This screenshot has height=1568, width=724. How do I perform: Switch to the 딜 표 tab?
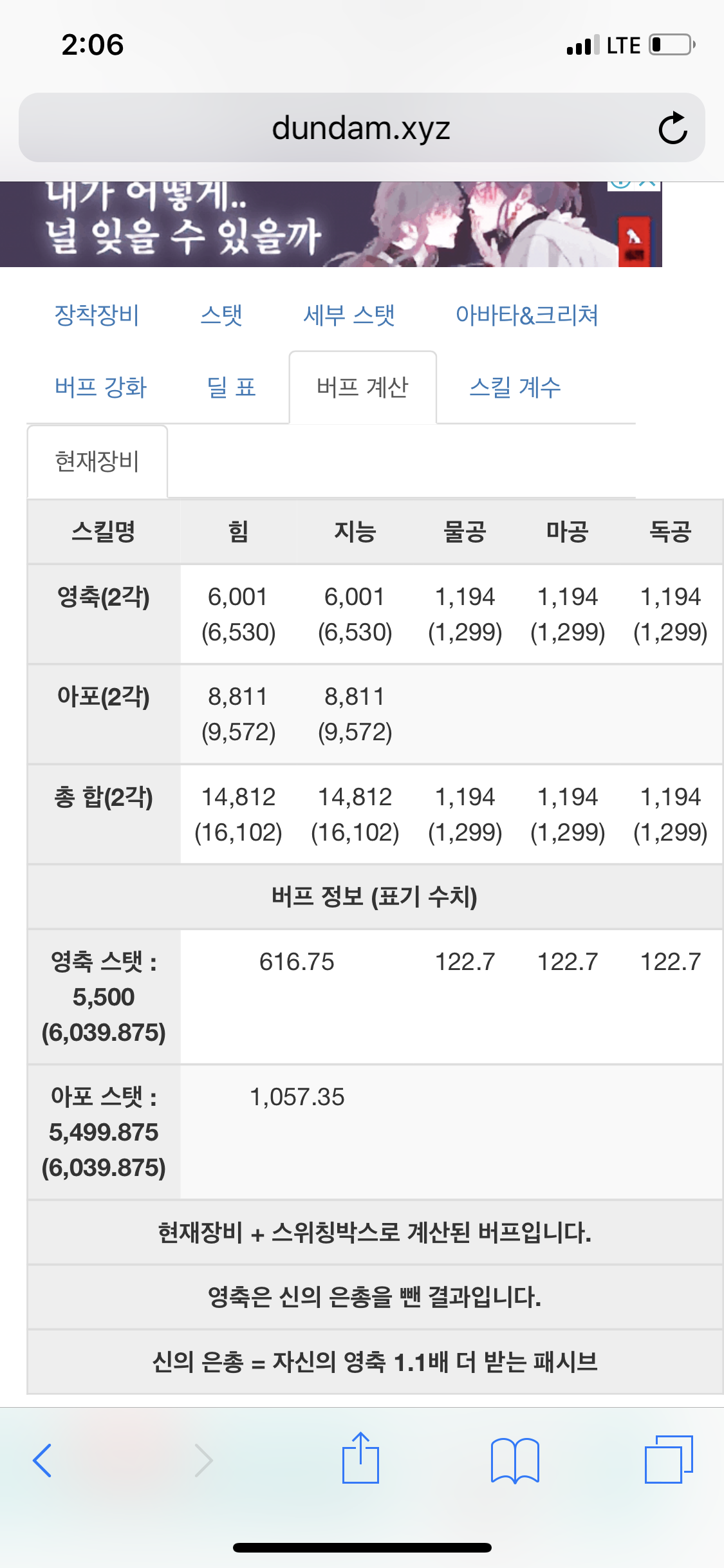click(231, 387)
